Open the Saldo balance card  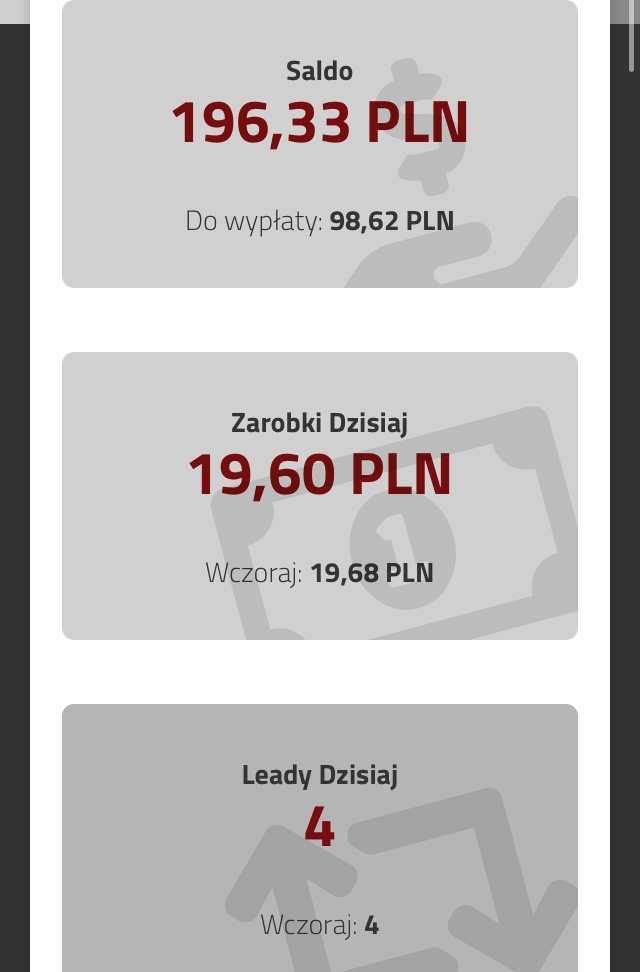point(320,145)
